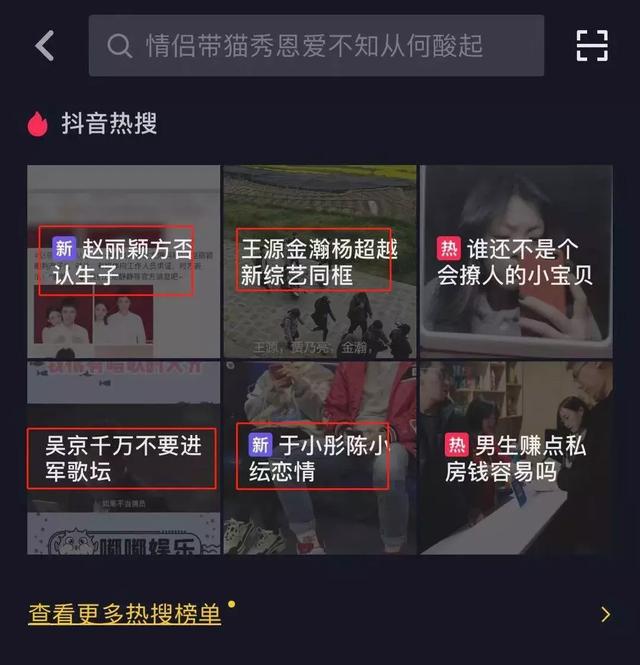This screenshot has width=640, height=665.
Task: Open the hot topic 王源金瀚杨超越新综艺同框
Action: point(317,261)
